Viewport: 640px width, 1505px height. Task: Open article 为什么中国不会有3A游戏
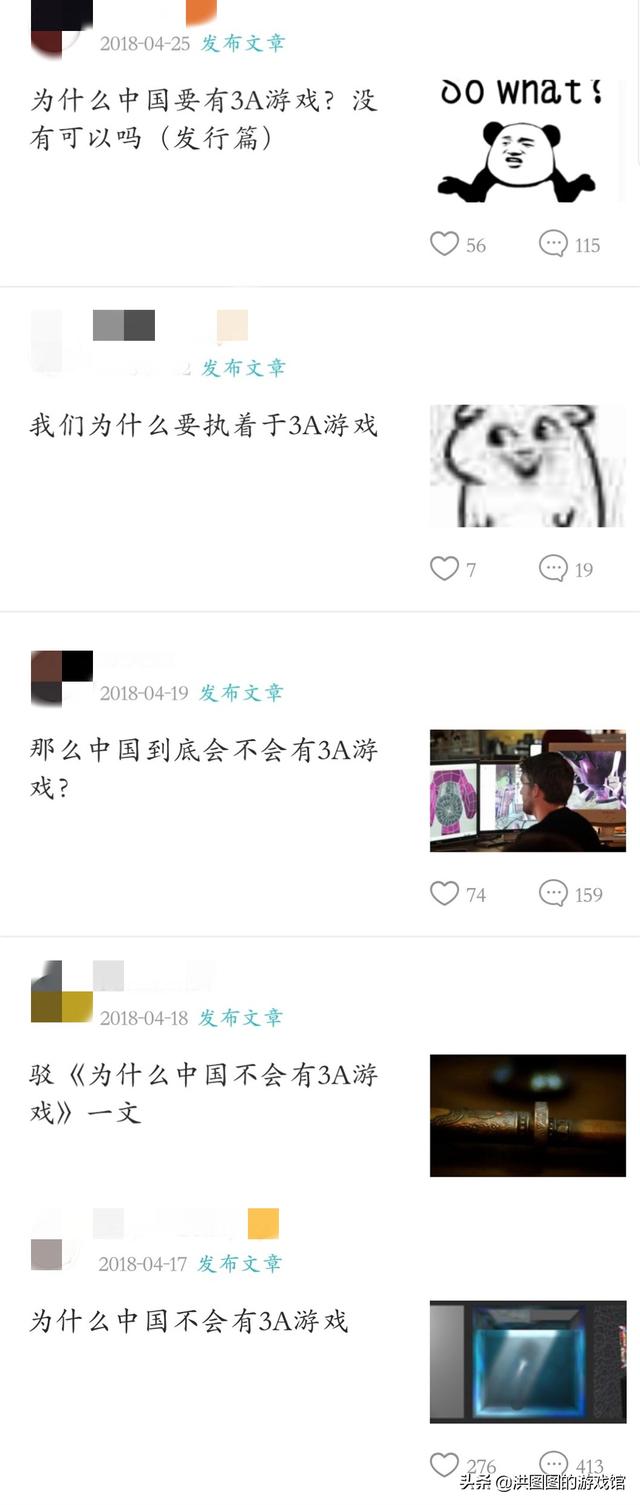189,1321
